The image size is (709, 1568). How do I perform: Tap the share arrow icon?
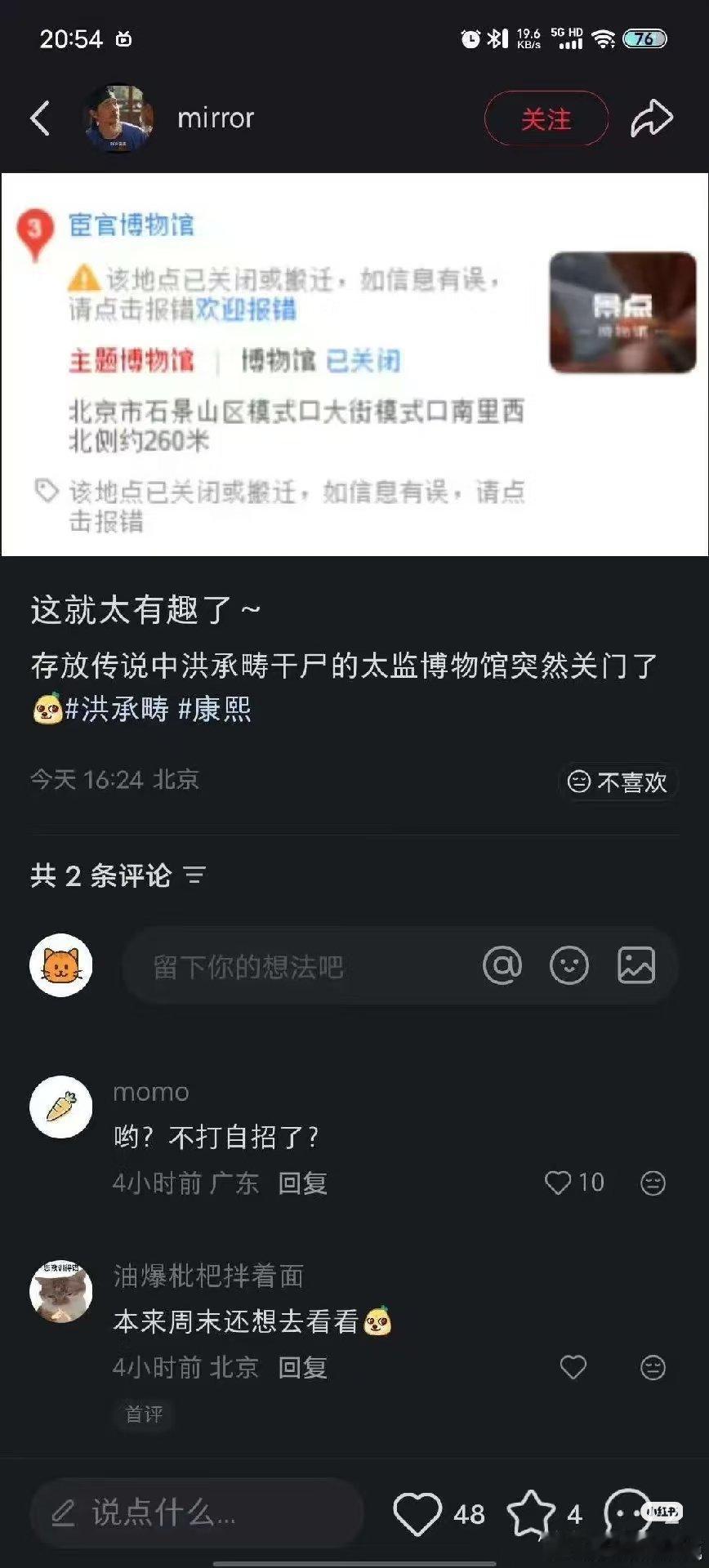651,118
